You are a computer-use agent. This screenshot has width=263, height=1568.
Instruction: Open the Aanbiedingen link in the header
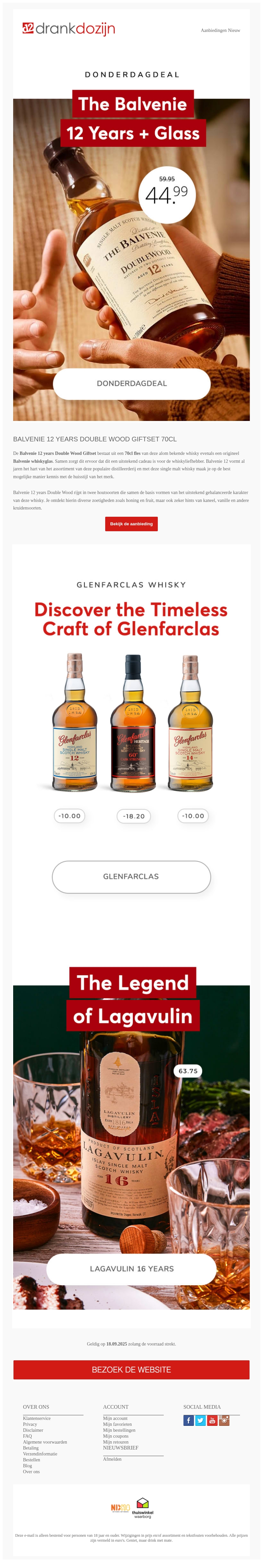(214, 30)
